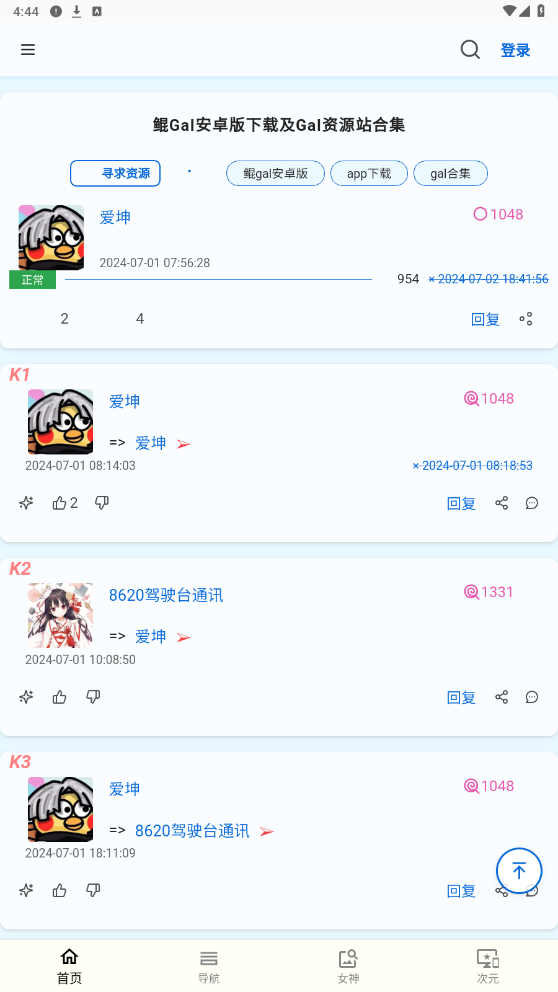
Task: Share the K1 reply
Action: click(502, 503)
